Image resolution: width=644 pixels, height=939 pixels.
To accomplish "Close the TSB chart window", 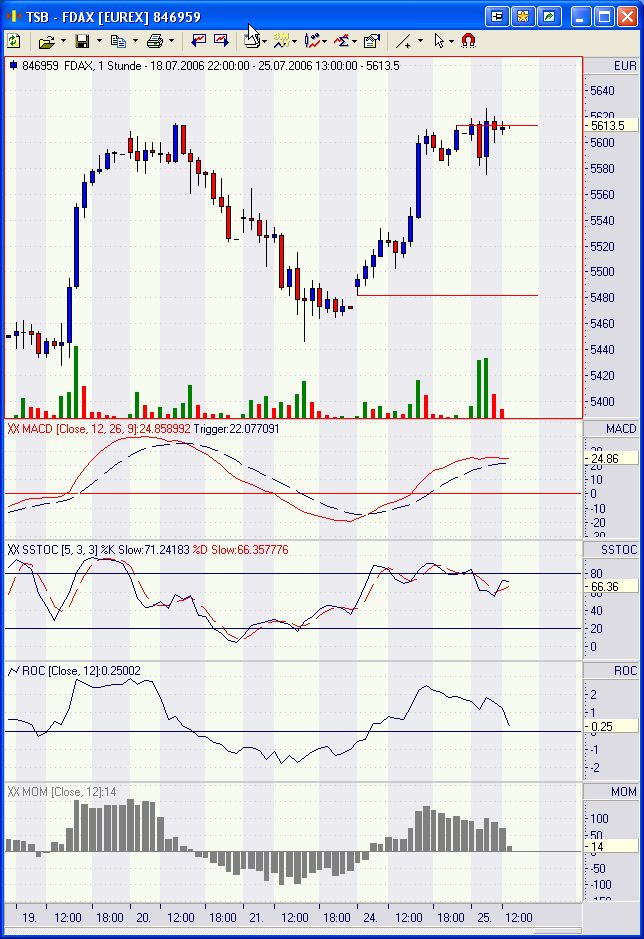I will pos(627,17).
